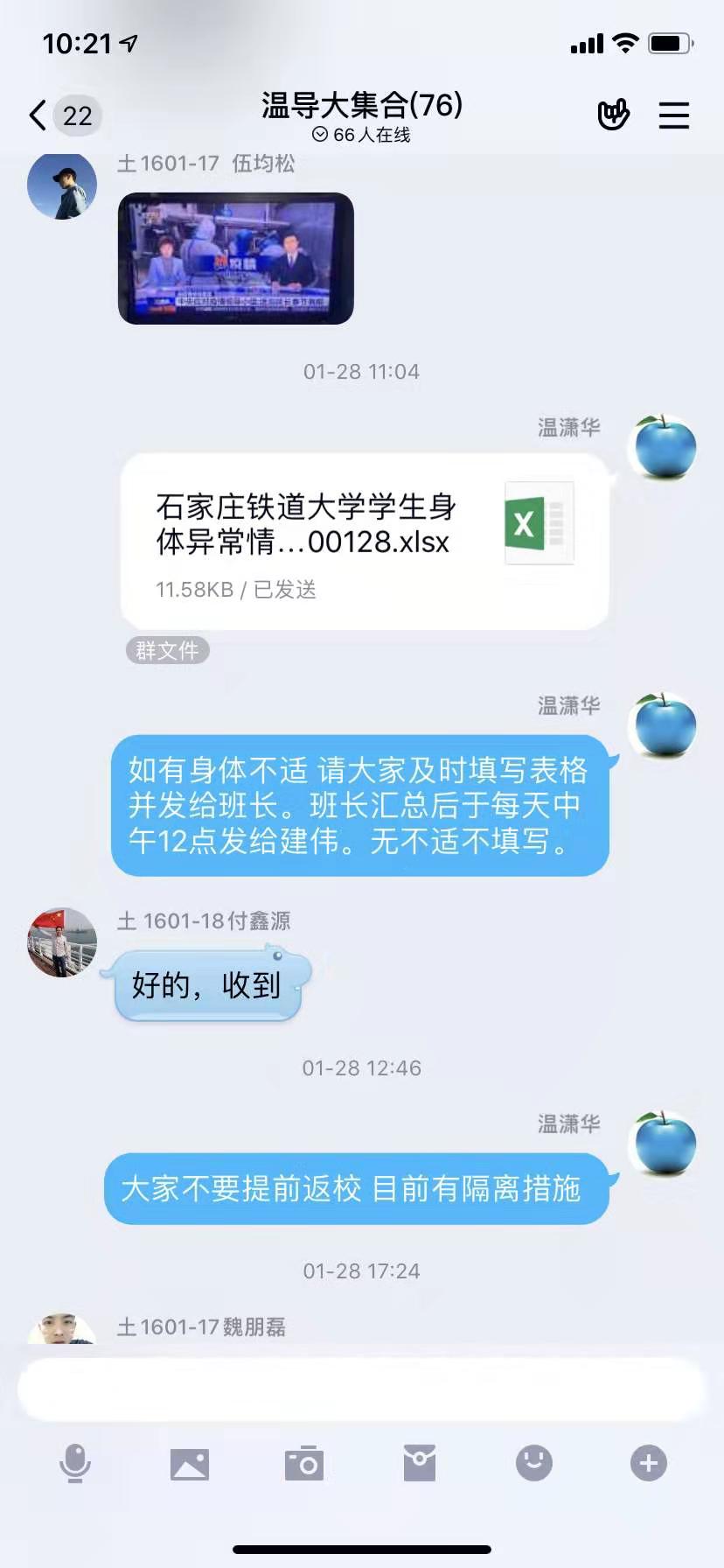Open more options with the plus icon

click(x=649, y=1463)
